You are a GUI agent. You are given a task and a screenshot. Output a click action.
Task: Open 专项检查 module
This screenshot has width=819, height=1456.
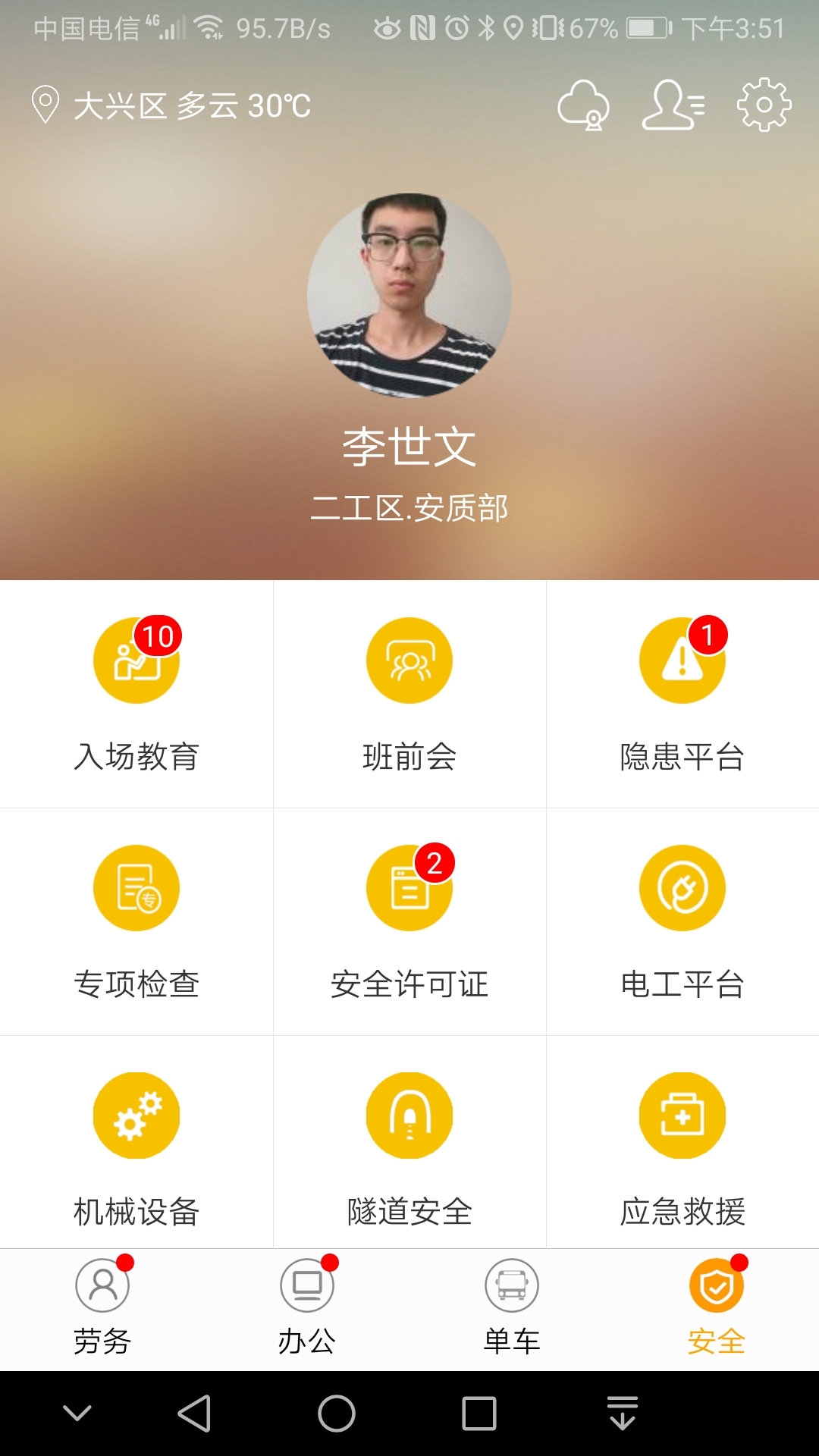pyautogui.click(x=136, y=921)
